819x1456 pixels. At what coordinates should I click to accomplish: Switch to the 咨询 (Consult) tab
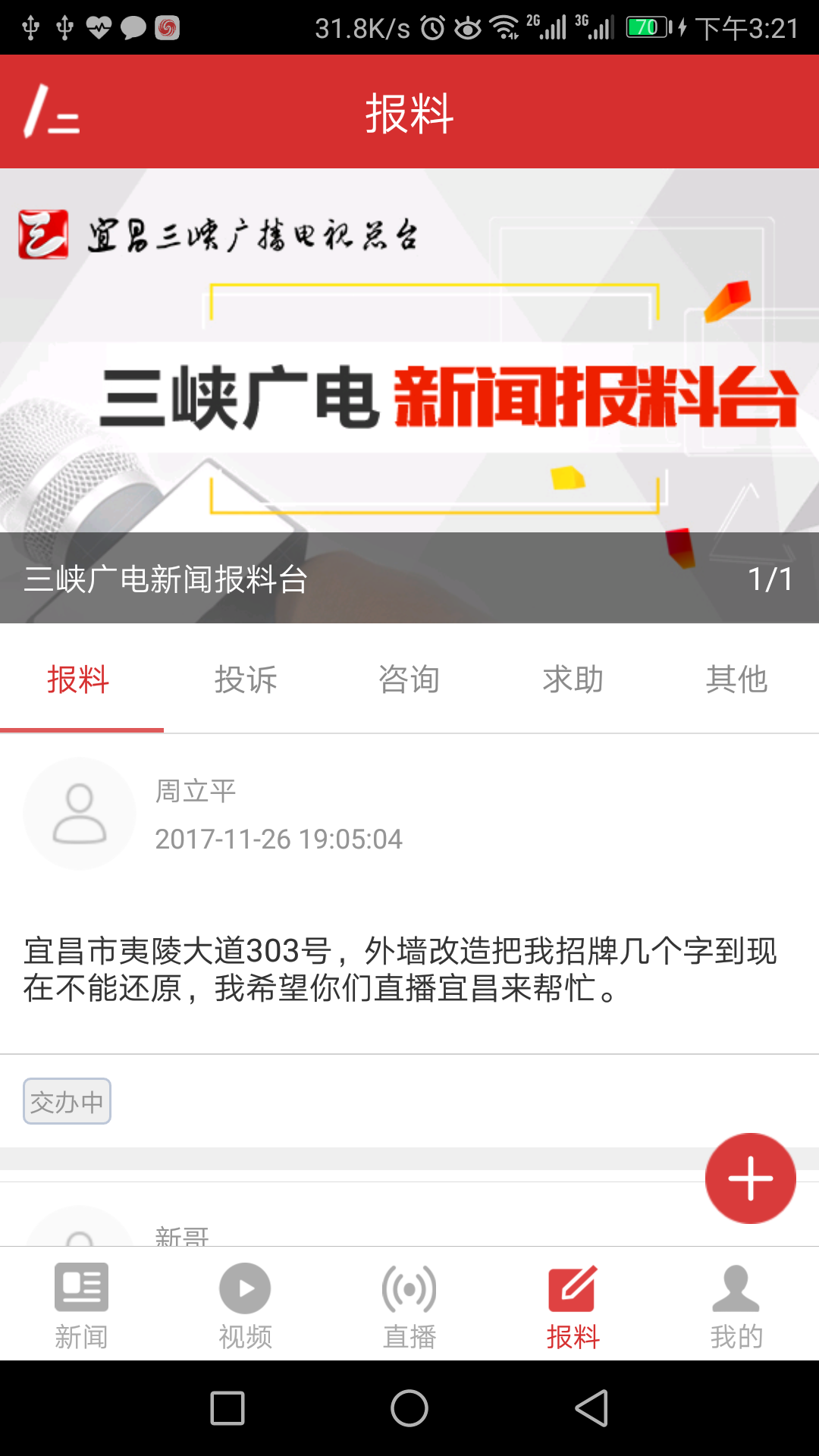tap(409, 680)
